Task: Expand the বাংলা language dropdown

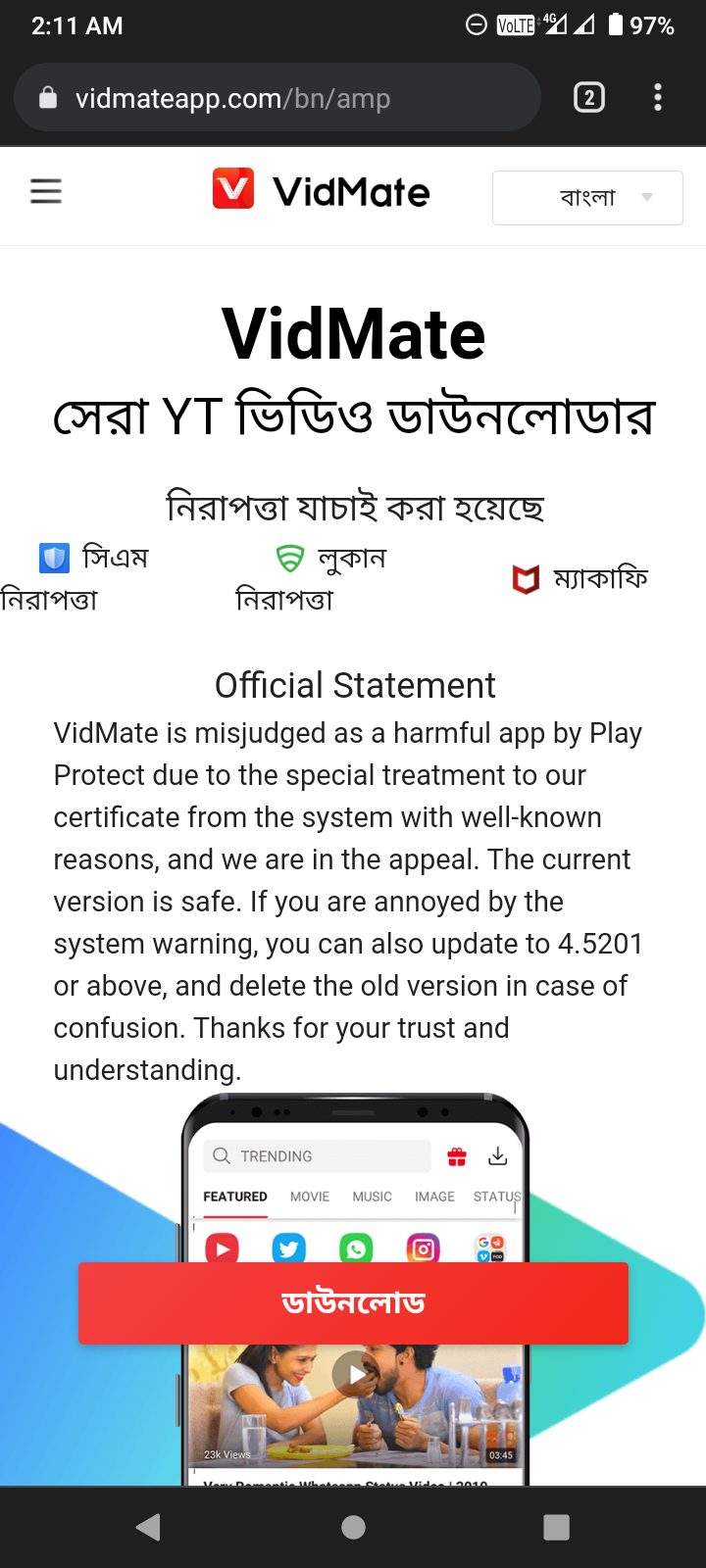Action: click(x=587, y=198)
